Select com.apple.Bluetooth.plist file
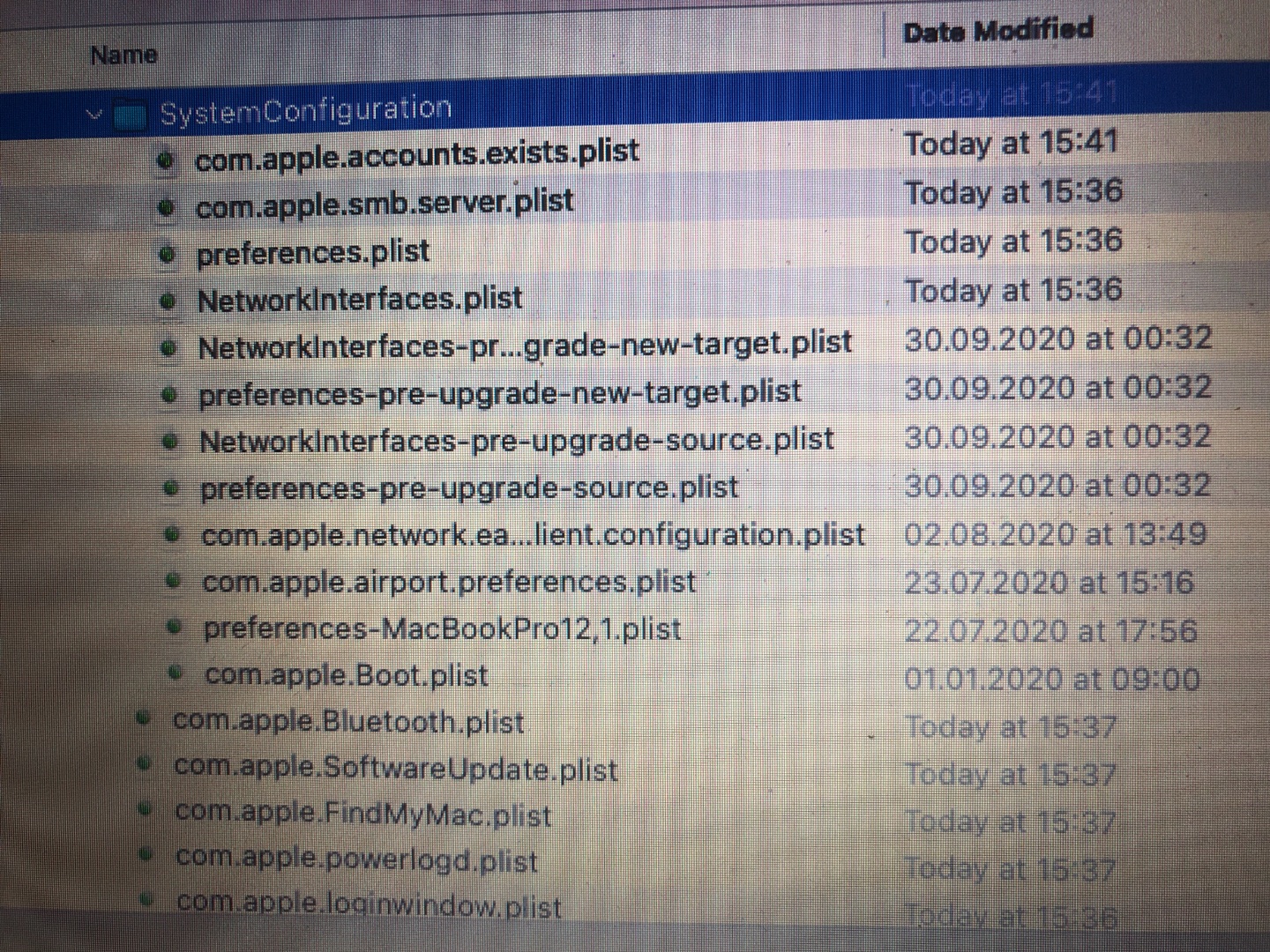This screenshot has width=1270, height=952. point(348,722)
